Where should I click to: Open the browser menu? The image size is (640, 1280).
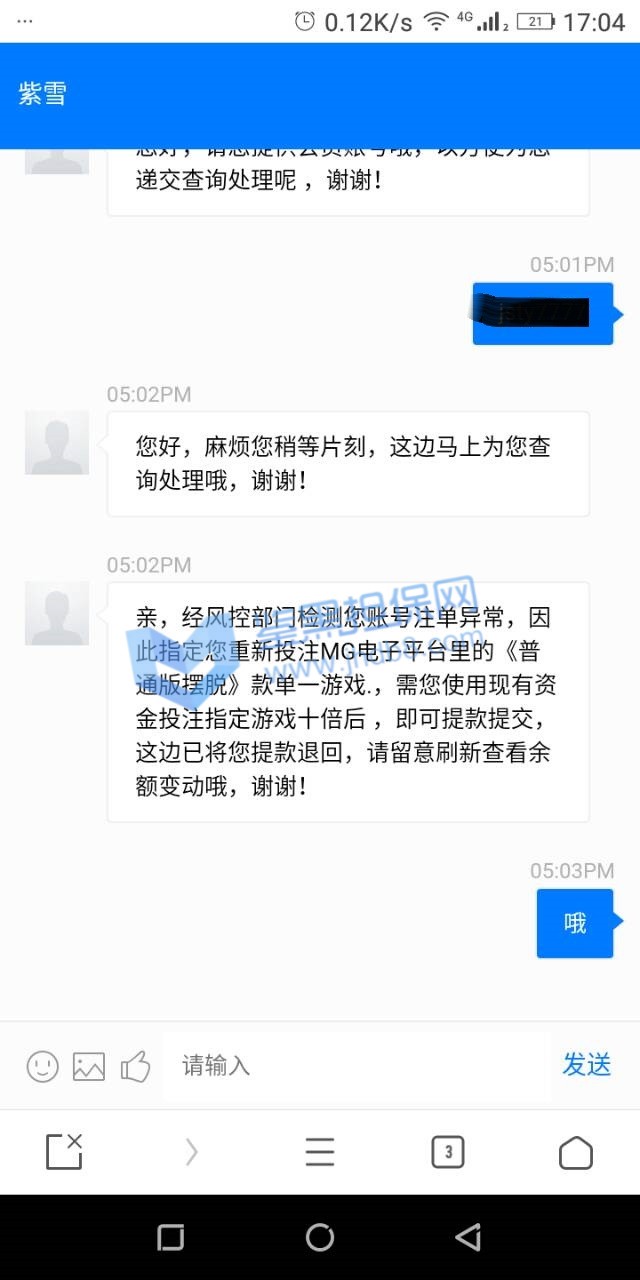320,1152
